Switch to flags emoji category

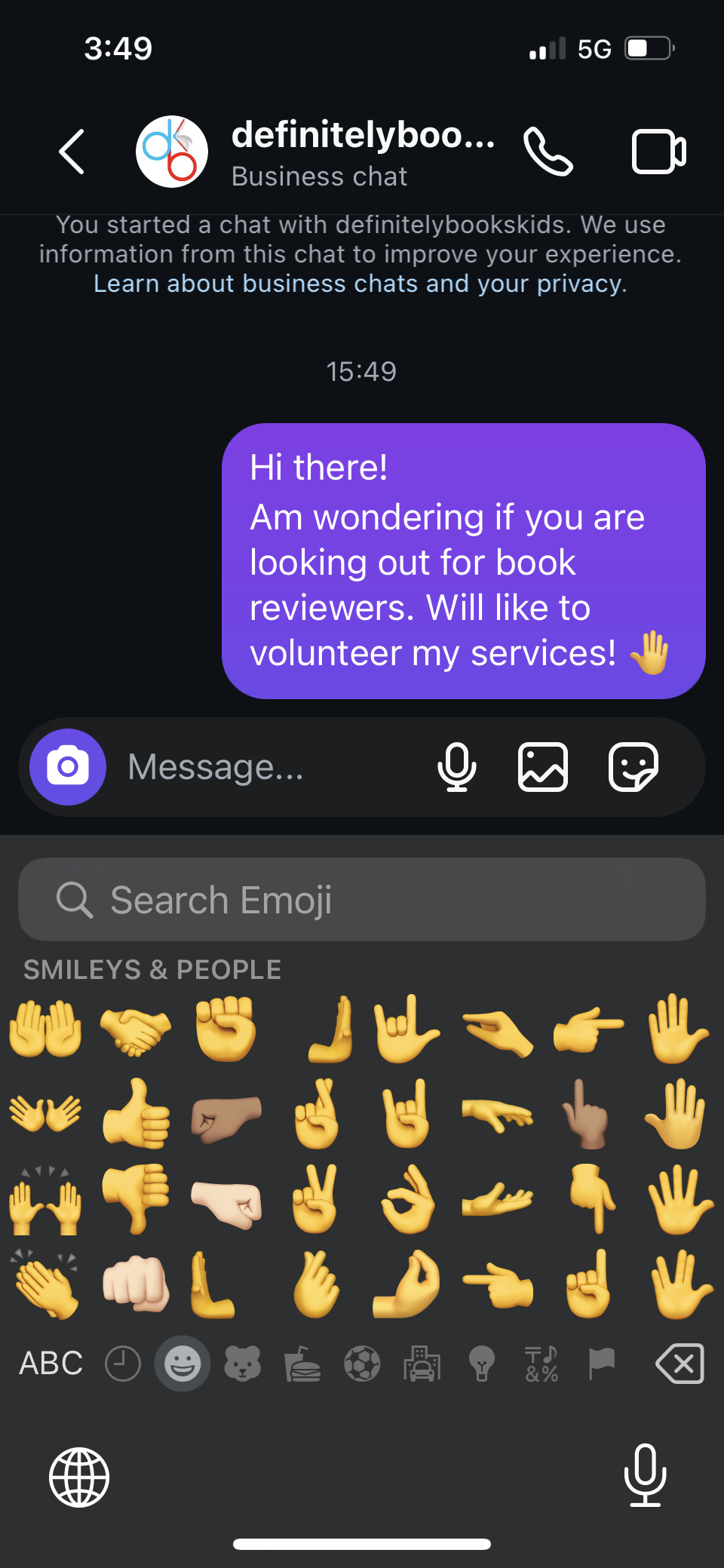pos(601,1364)
